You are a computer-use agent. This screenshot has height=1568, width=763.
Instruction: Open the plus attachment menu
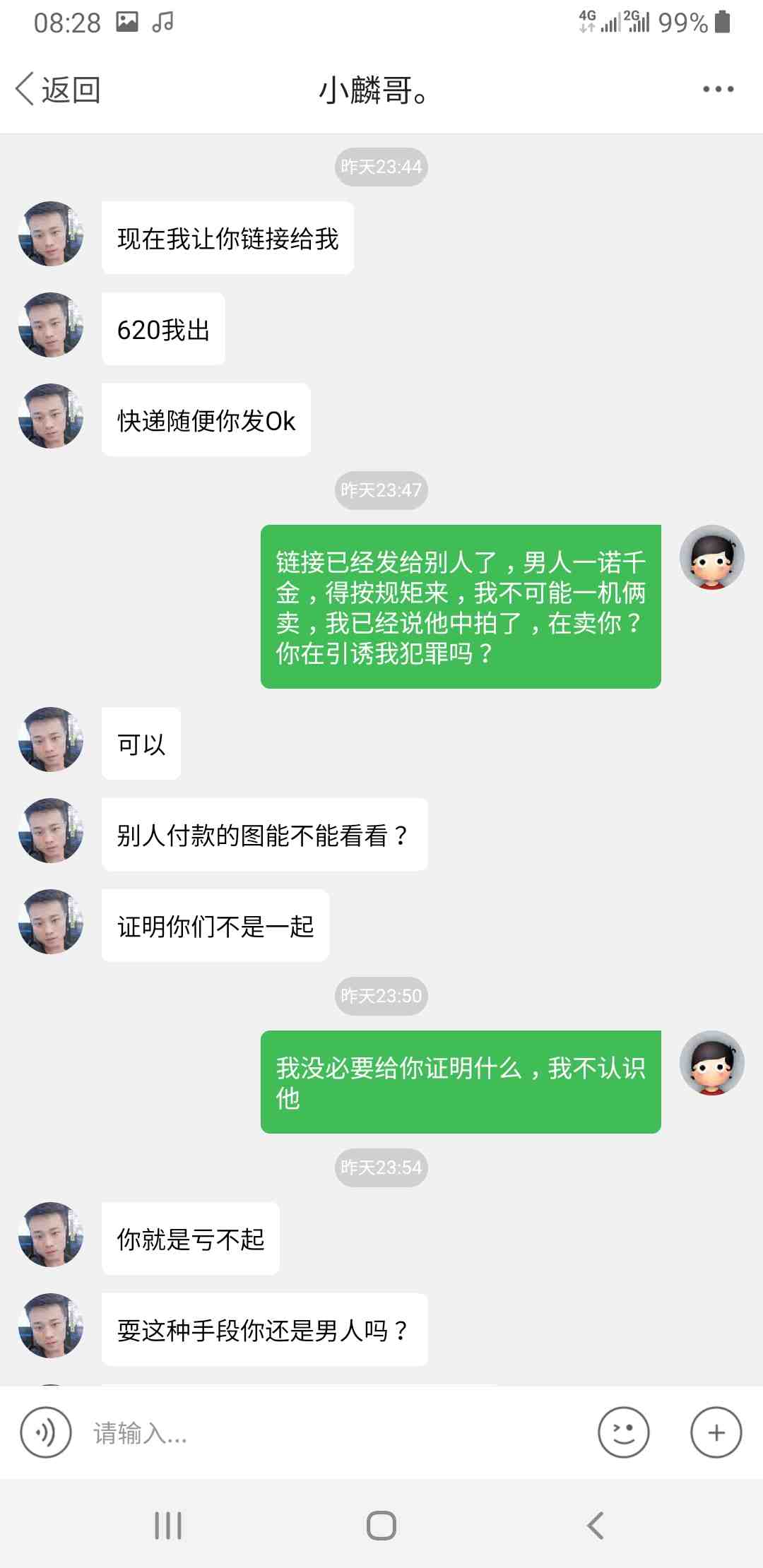pyautogui.click(x=716, y=1432)
